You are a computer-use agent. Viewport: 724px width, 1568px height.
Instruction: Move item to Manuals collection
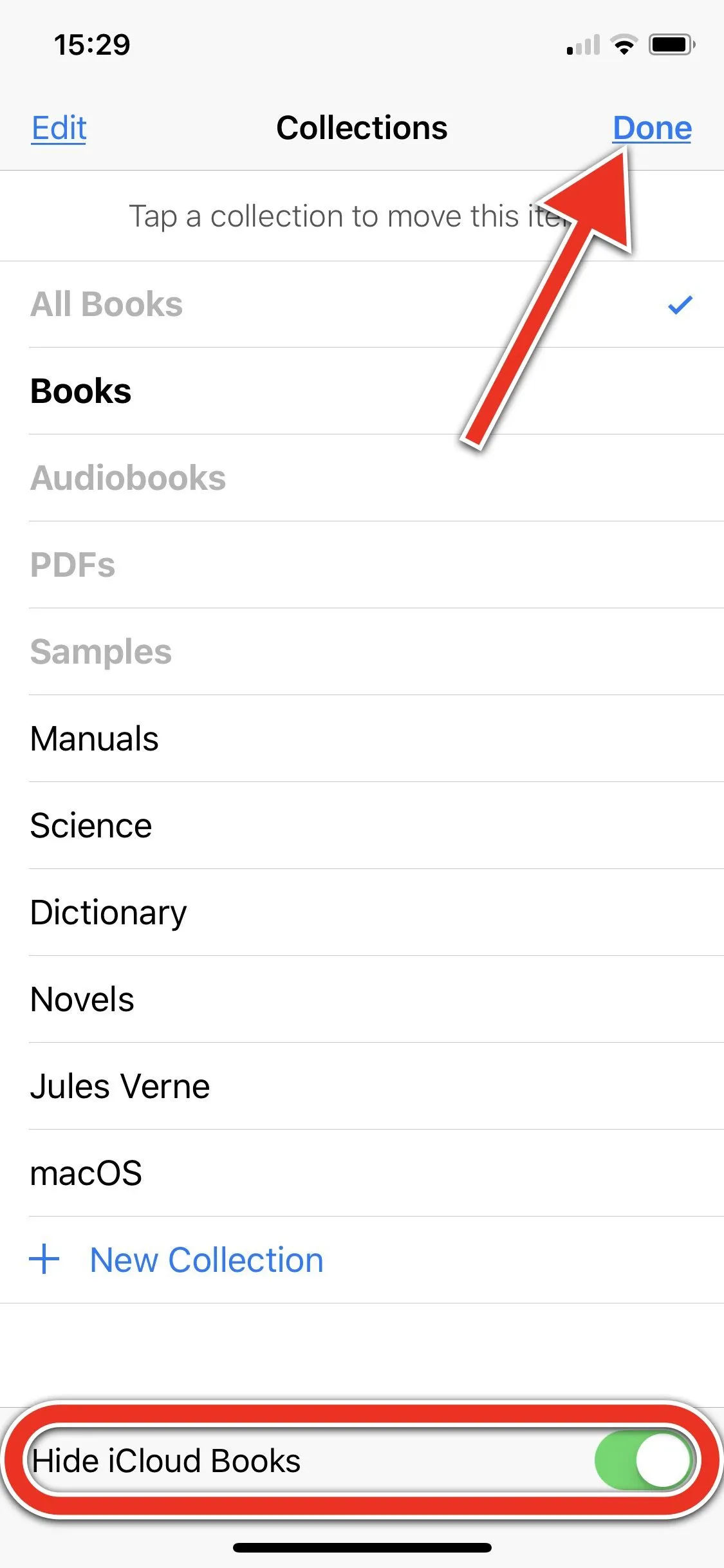point(94,739)
